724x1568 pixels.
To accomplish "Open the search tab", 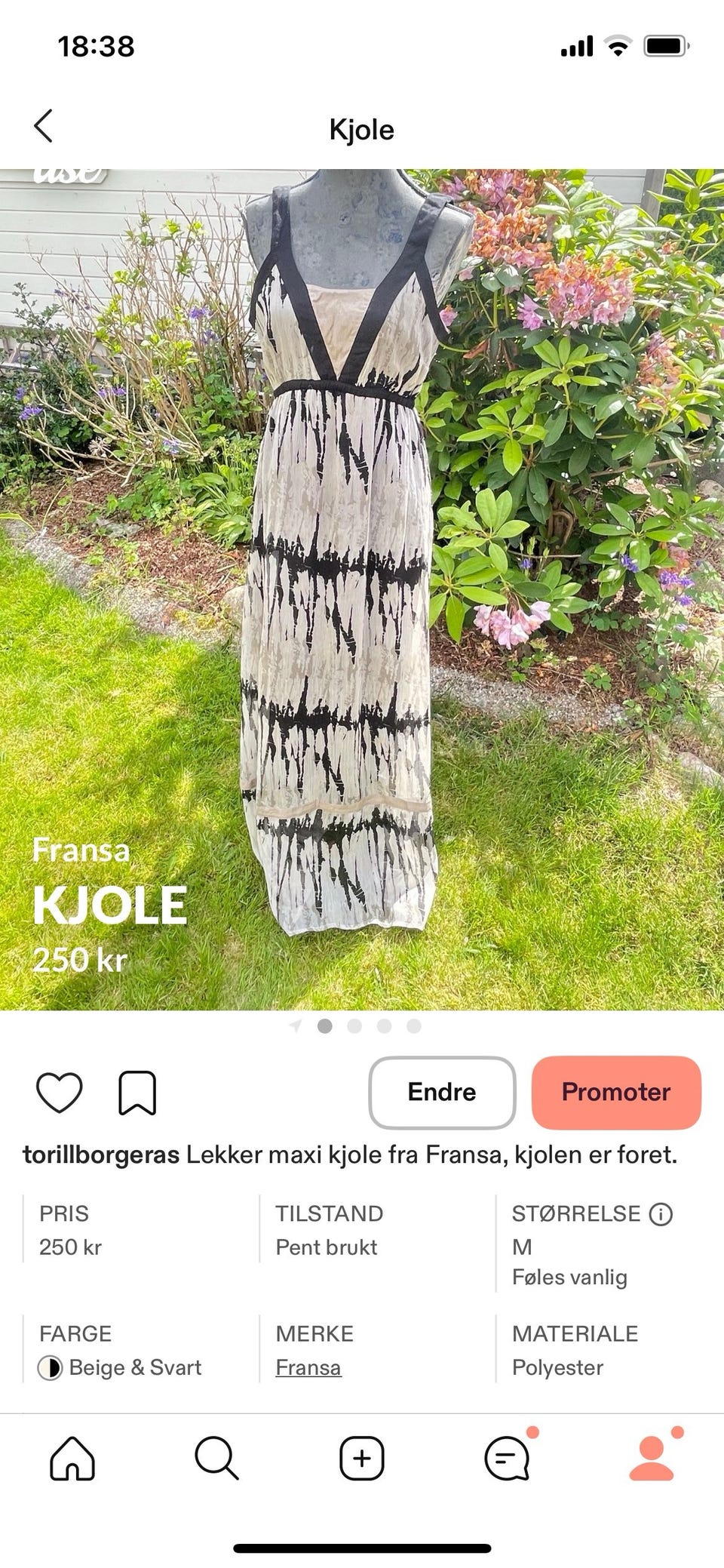I will [x=217, y=1458].
